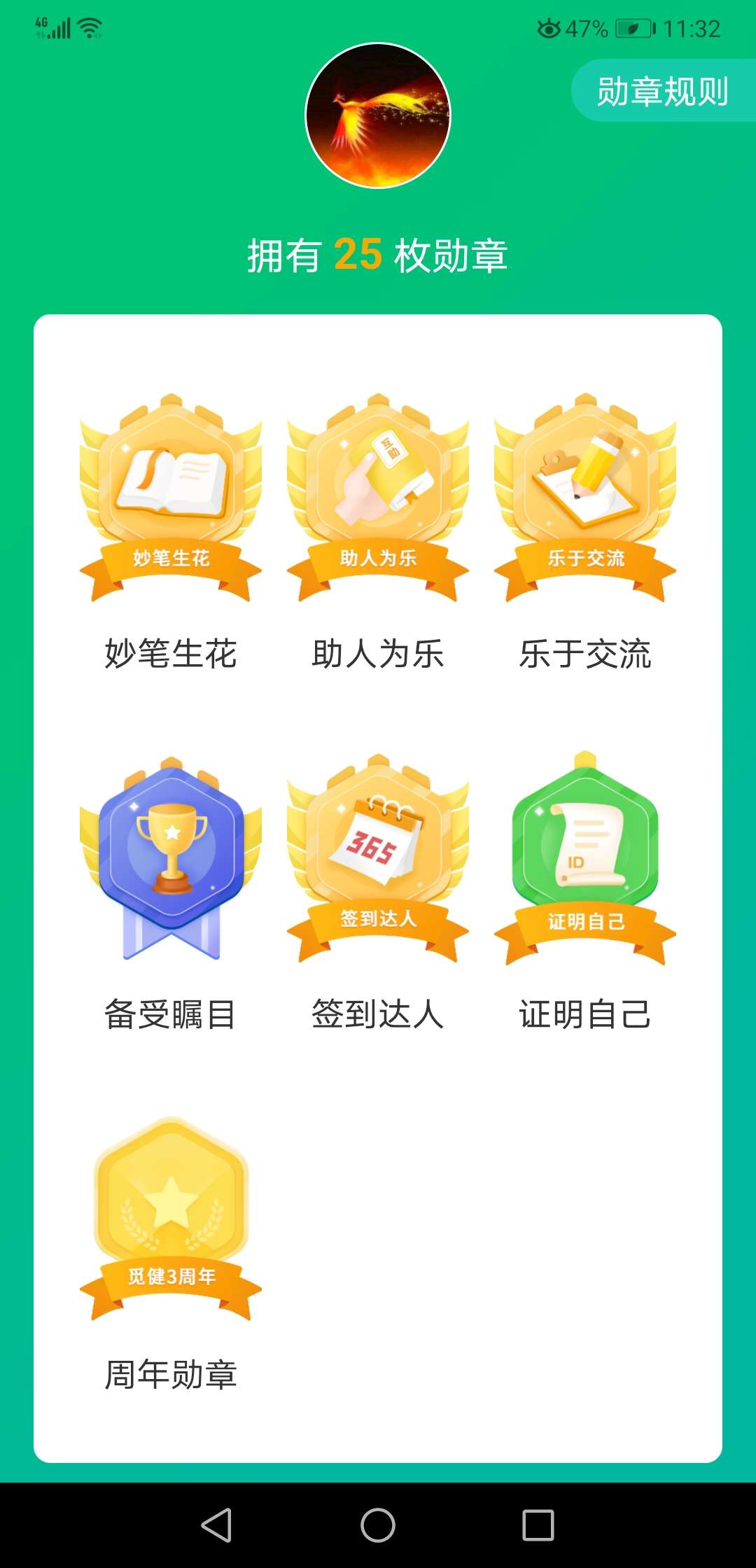Image resolution: width=756 pixels, height=1568 pixels.
Task: Open the 签到达人 365 calendar badge
Action: tap(378, 854)
